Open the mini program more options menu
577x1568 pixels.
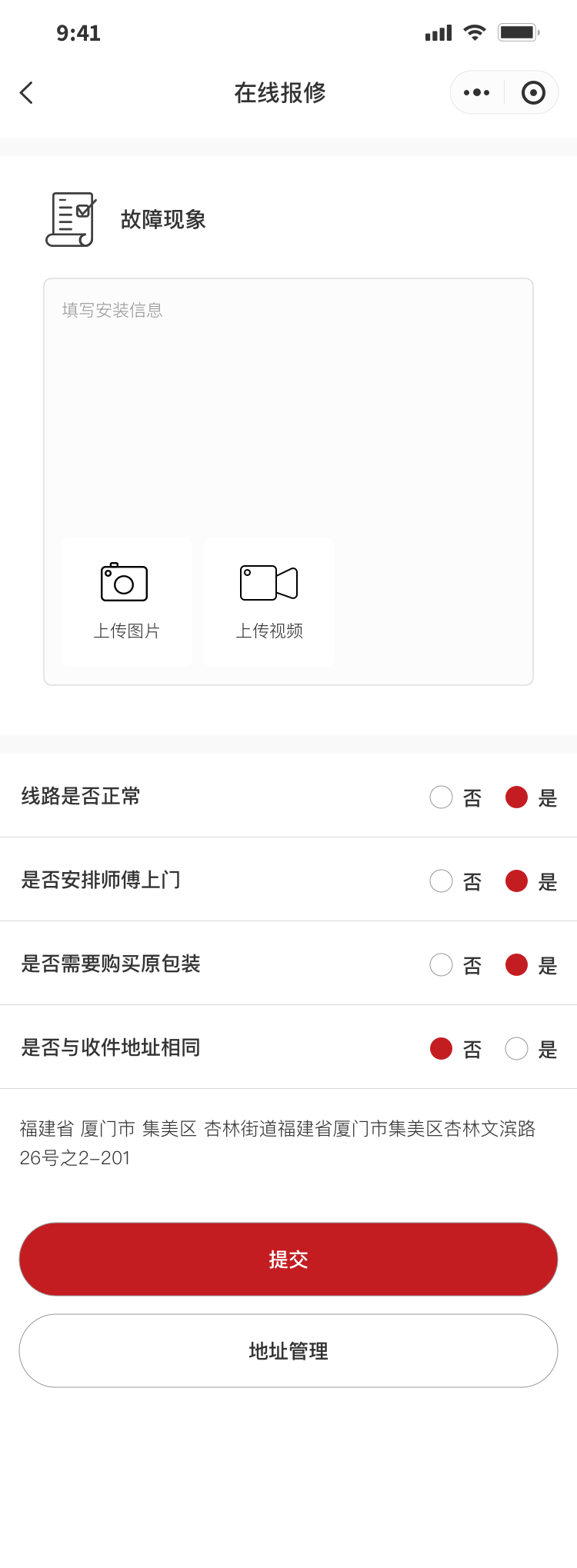tap(476, 93)
